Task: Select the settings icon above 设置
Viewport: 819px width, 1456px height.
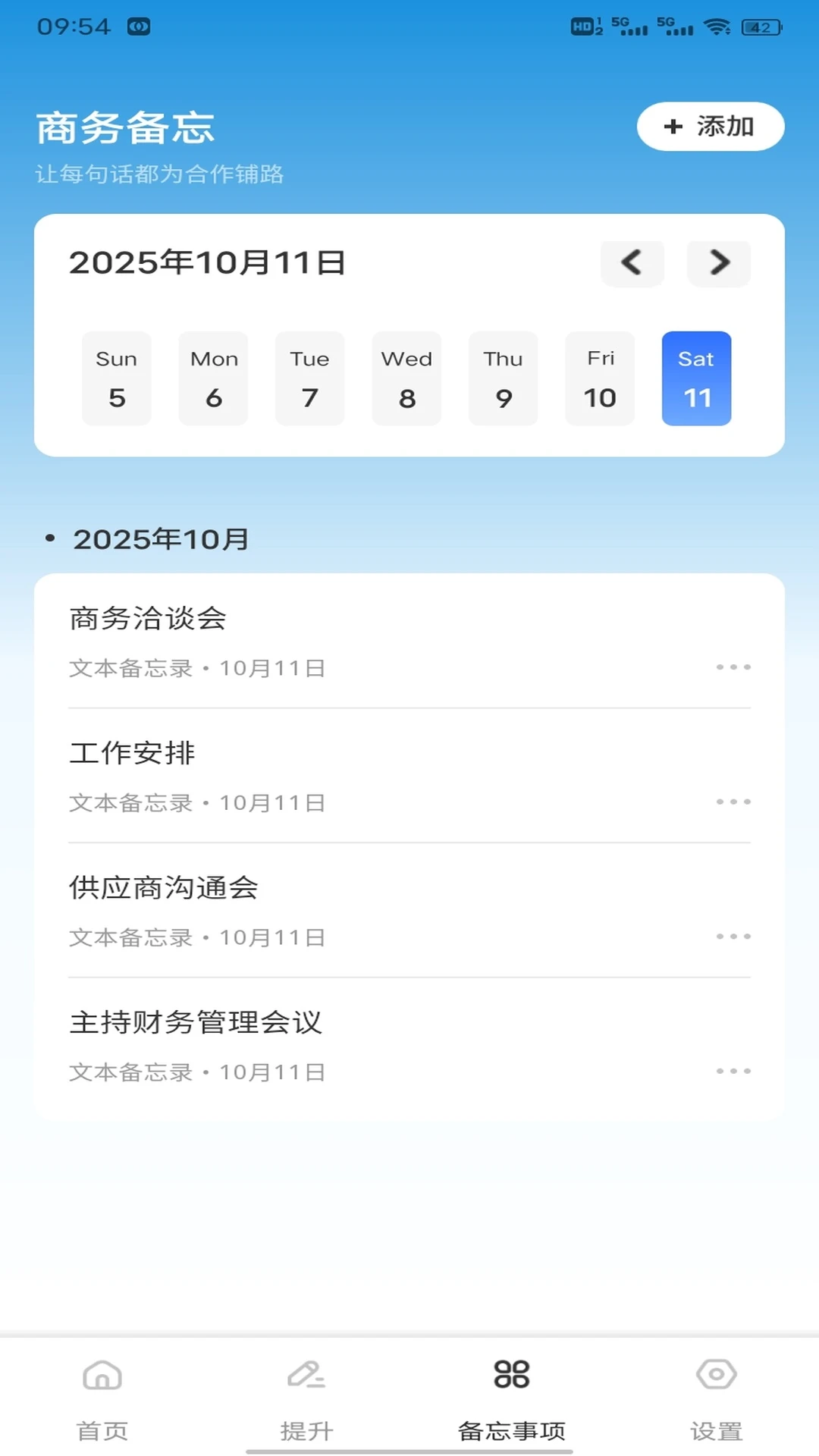Action: pos(715,1374)
